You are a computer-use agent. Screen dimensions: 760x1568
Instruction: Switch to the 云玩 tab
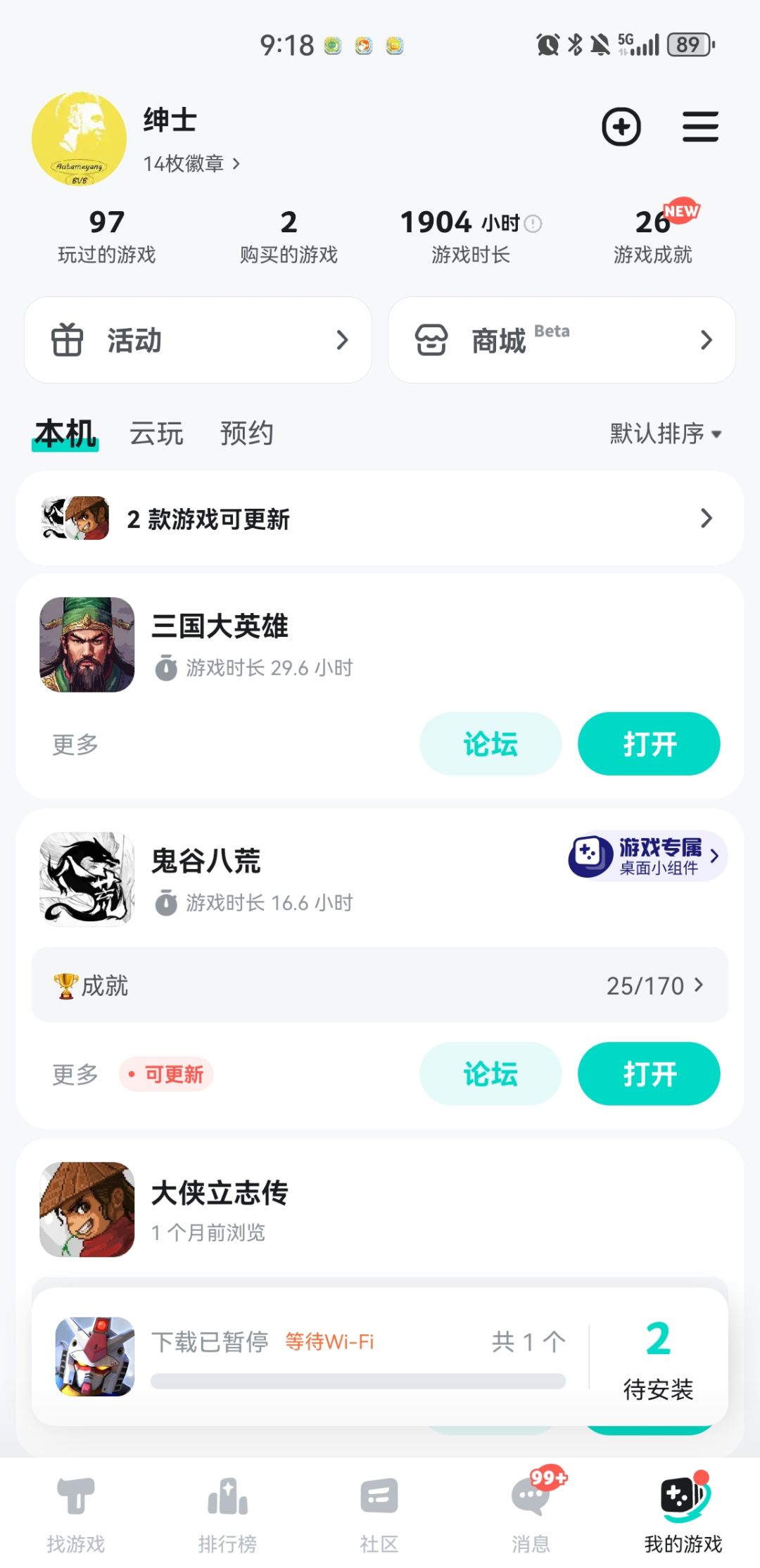point(156,434)
